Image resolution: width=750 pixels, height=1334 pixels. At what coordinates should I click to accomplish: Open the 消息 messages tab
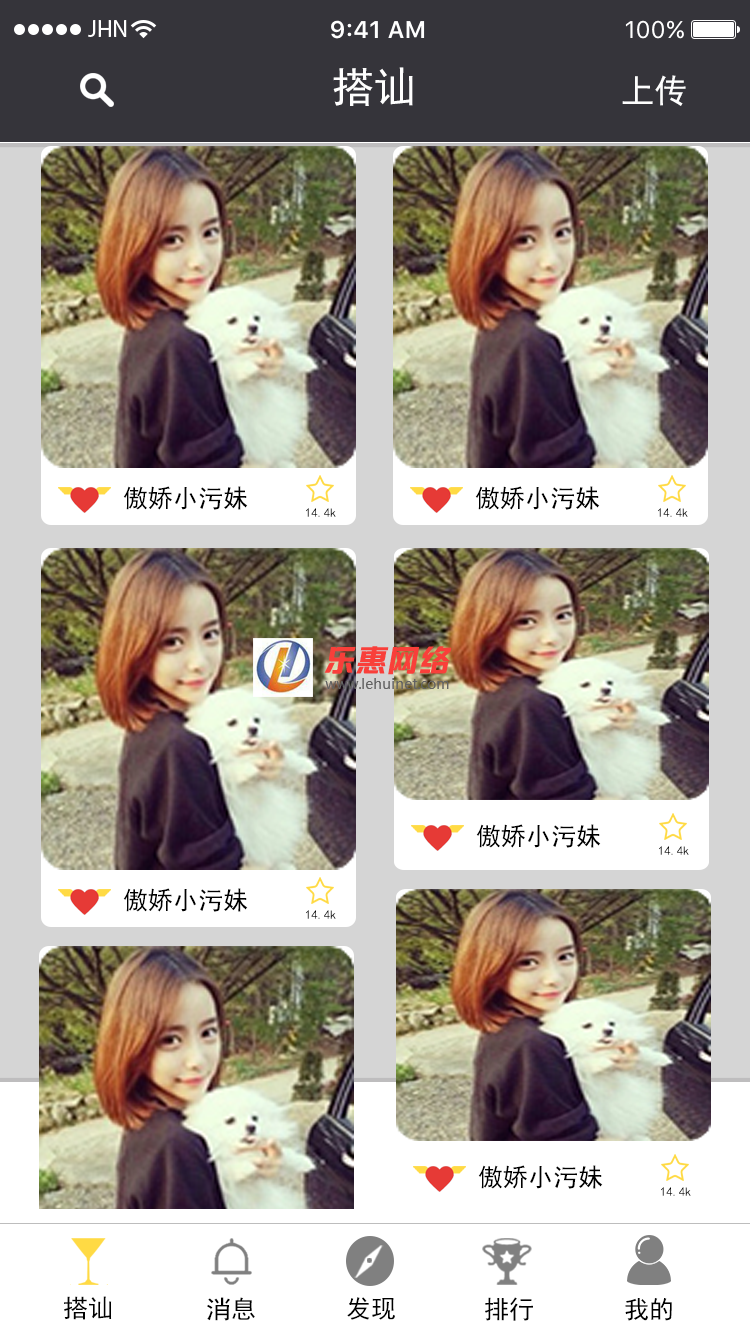click(x=231, y=1279)
